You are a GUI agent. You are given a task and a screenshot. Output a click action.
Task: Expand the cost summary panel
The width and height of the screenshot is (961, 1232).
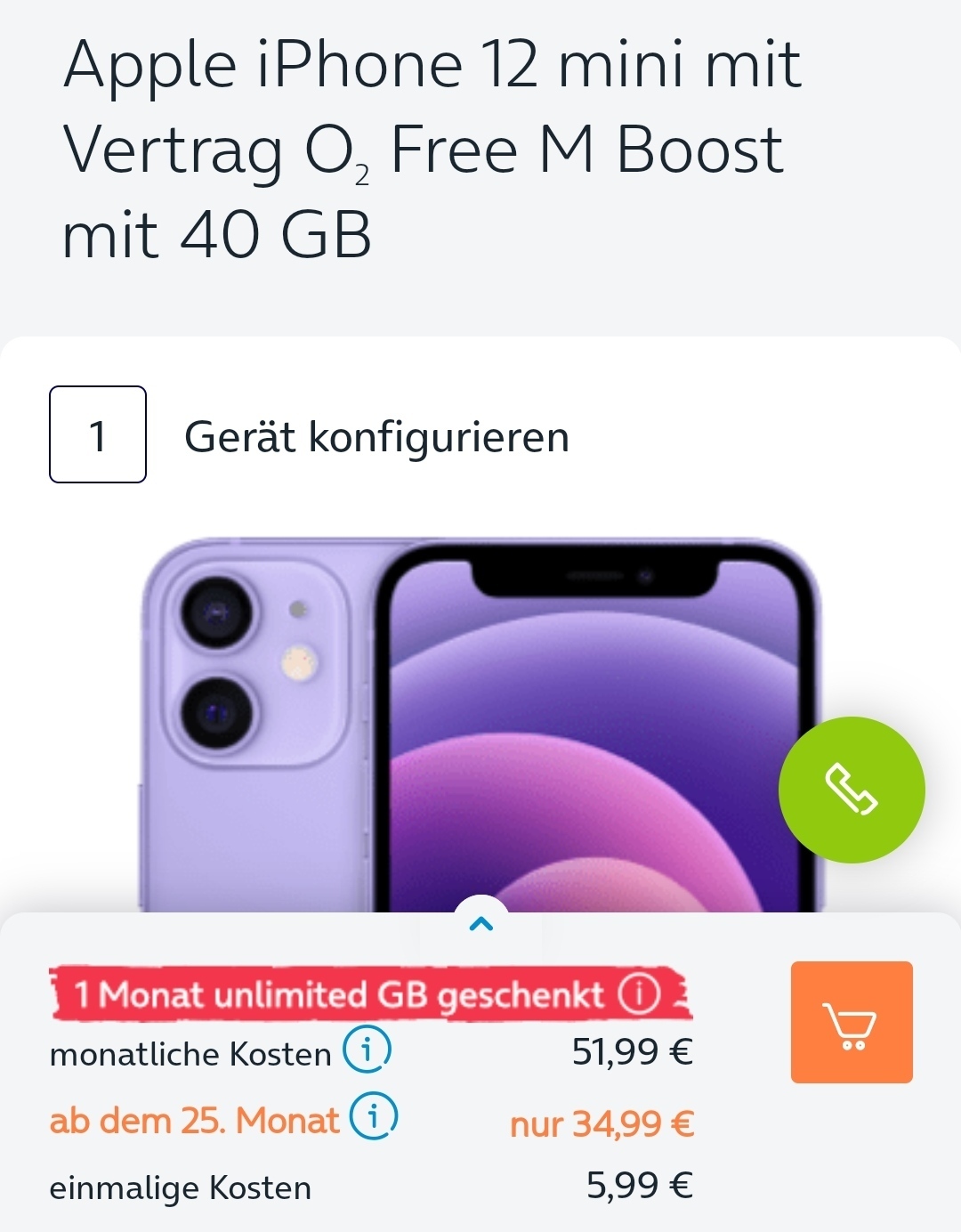coord(480,924)
